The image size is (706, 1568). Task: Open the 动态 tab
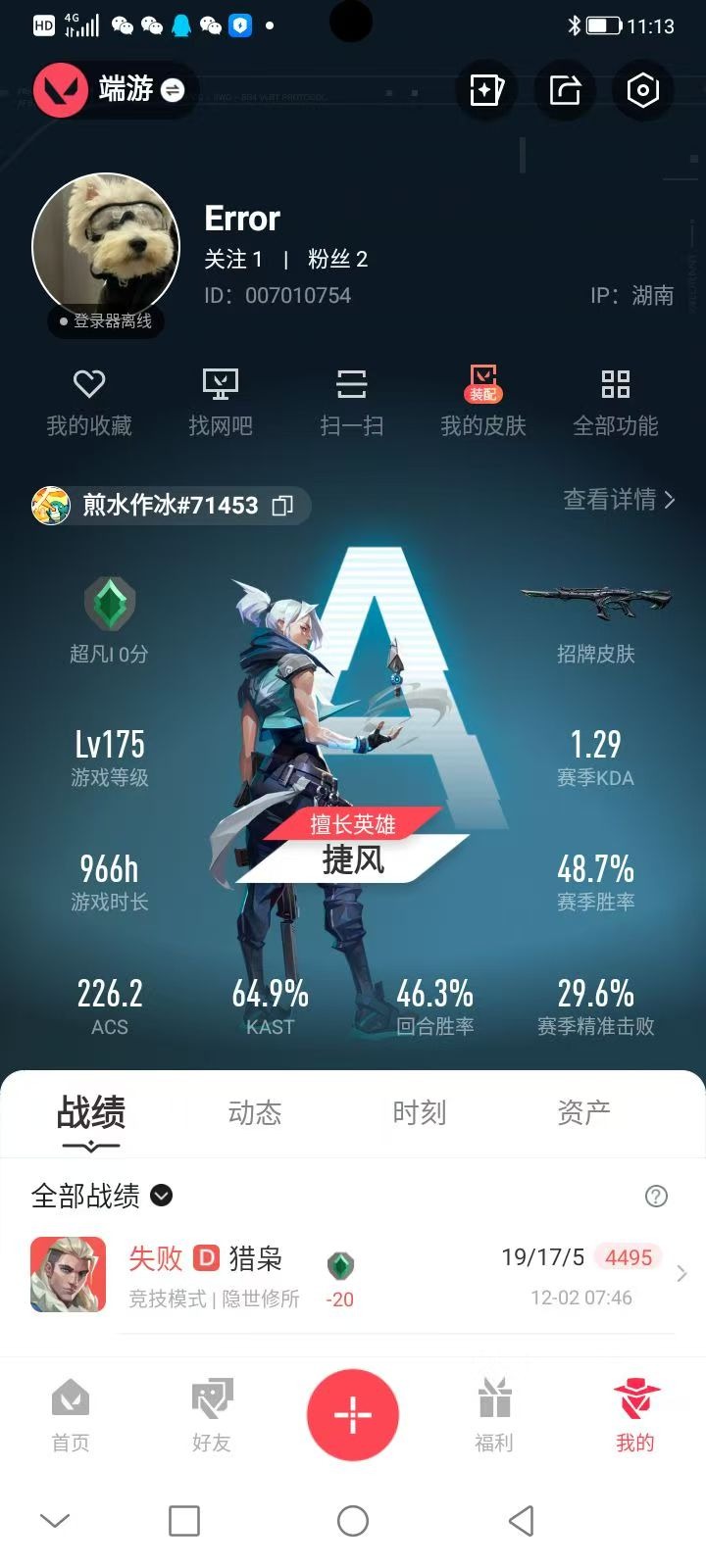(x=255, y=1112)
